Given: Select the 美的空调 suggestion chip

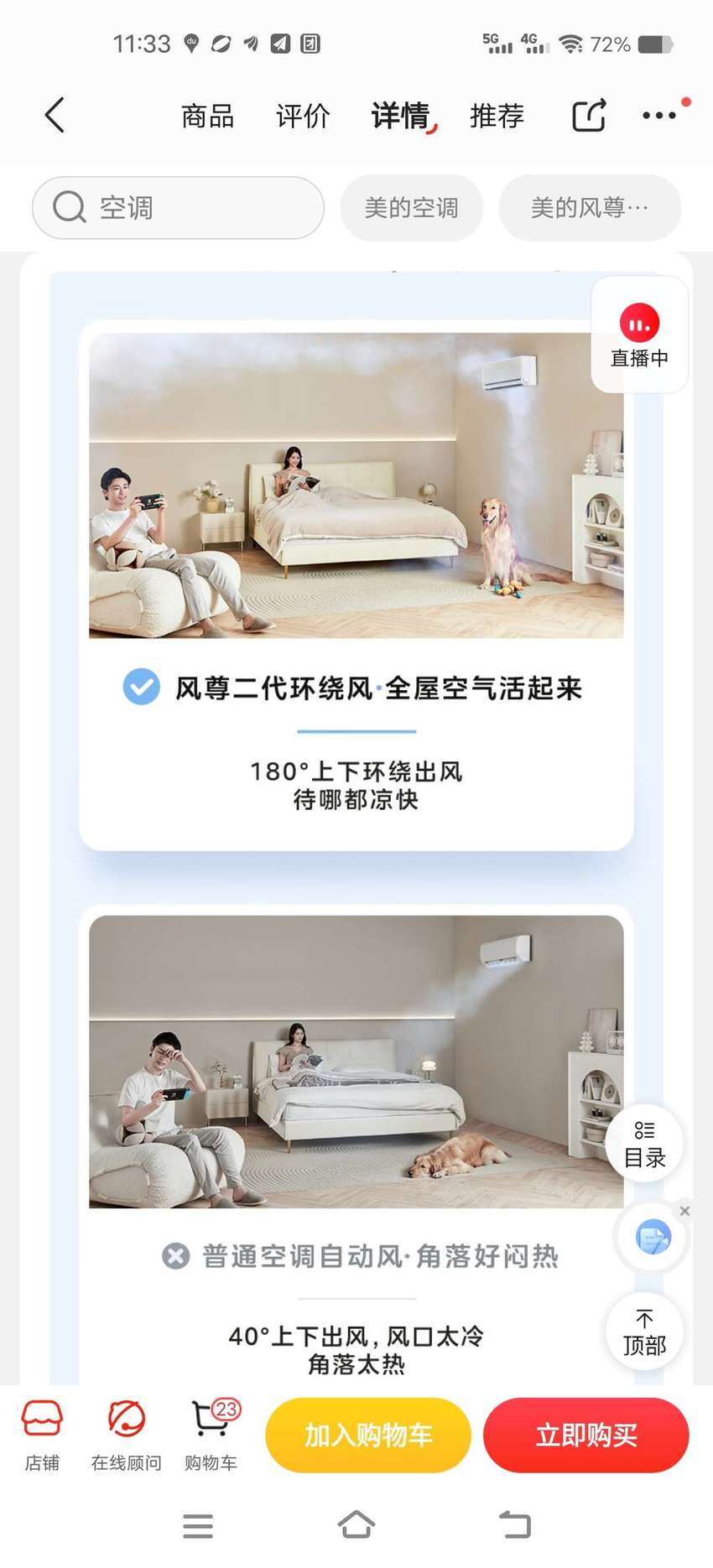Looking at the screenshot, I should (x=411, y=208).
